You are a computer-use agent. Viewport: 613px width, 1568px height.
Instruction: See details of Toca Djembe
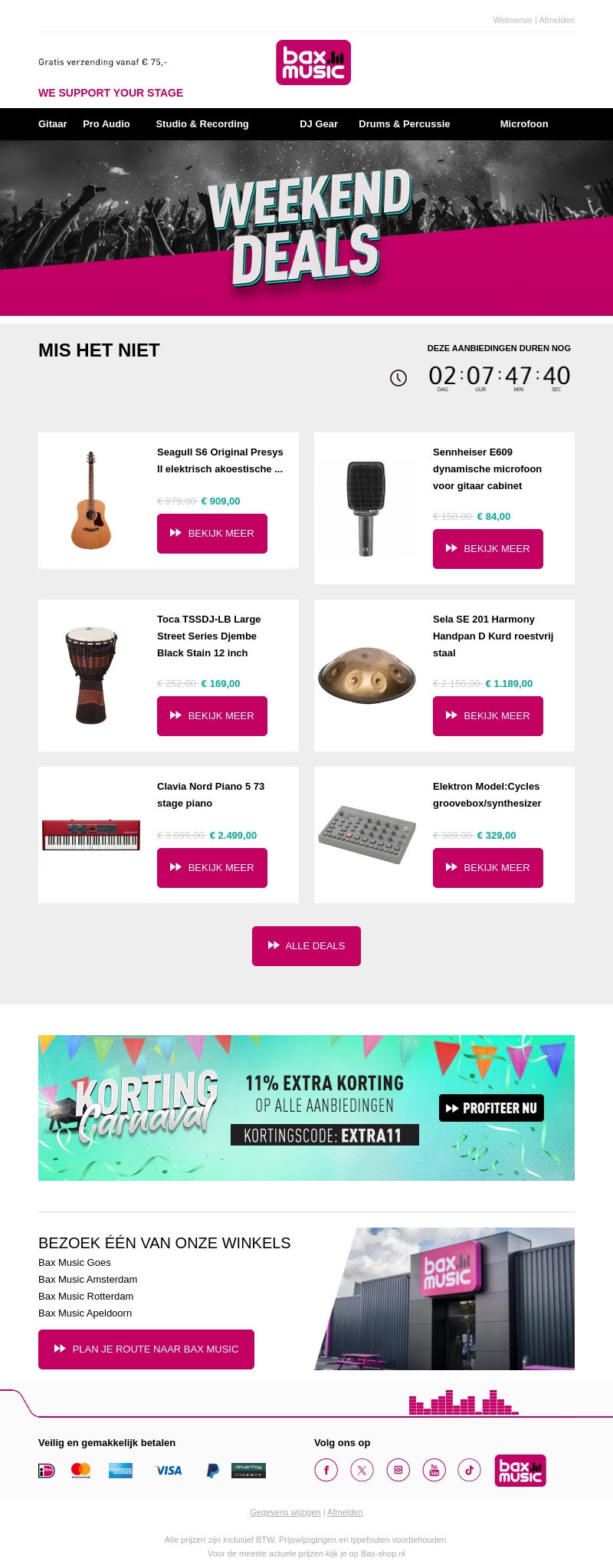212,716
